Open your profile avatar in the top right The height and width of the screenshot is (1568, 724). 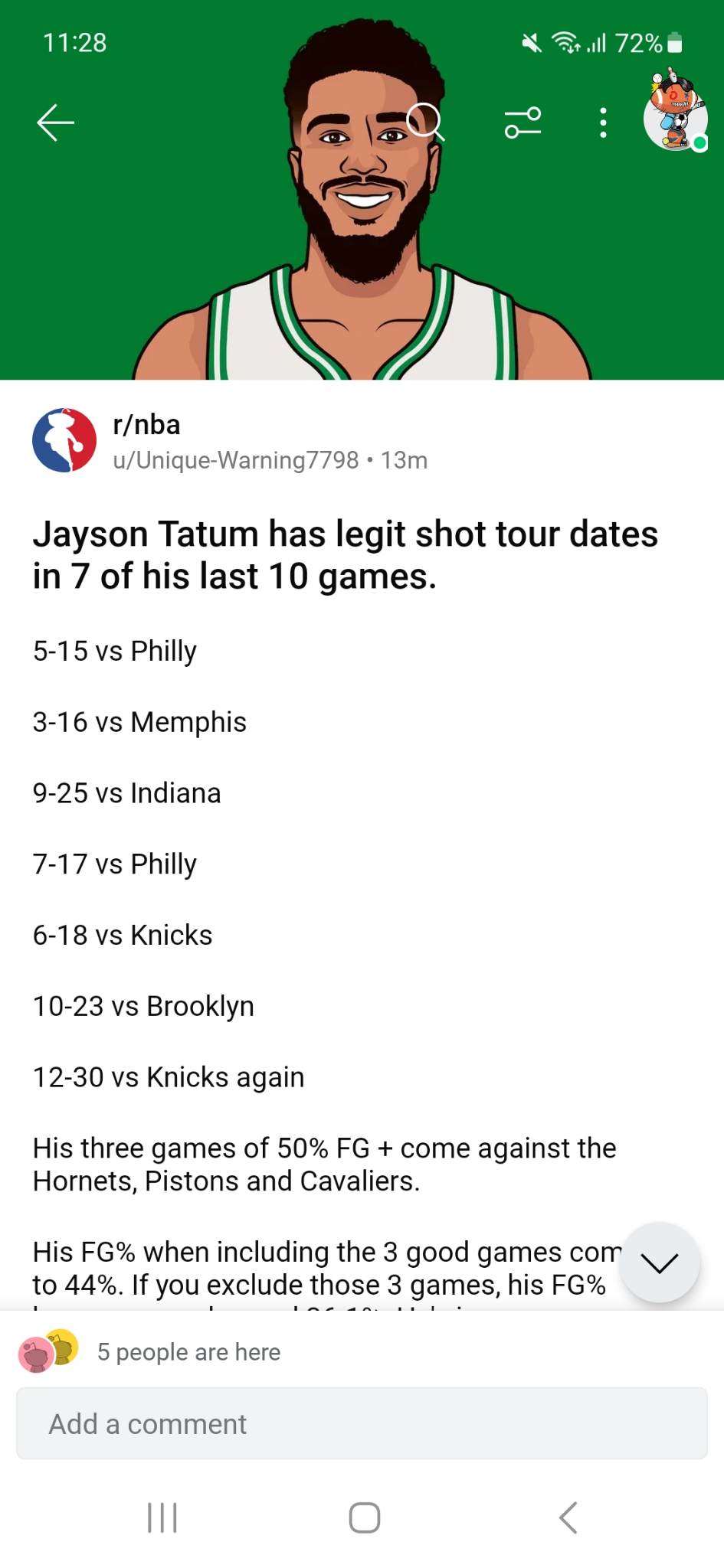click(x=675, y=111)
